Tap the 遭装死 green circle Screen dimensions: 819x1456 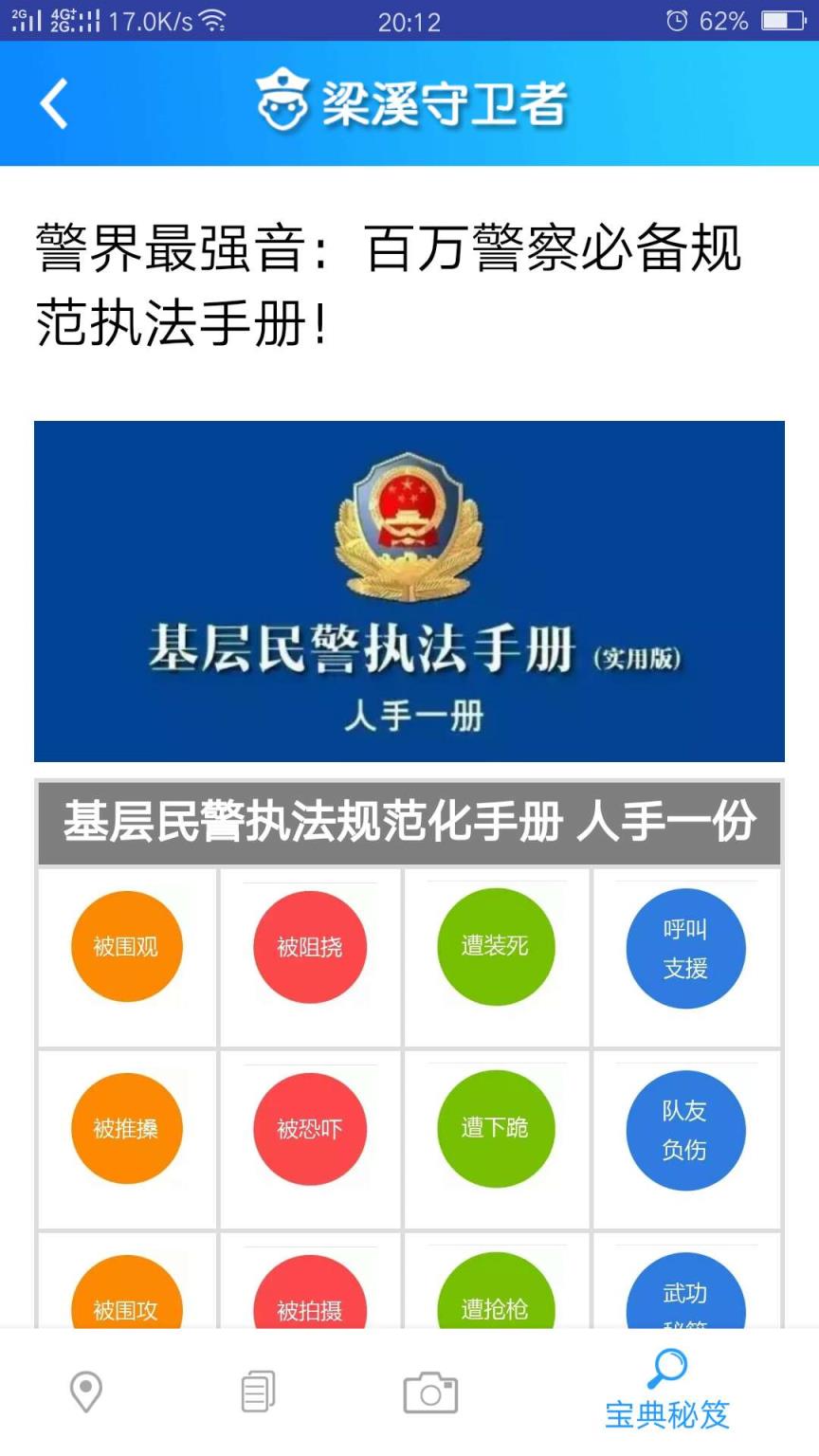pyautogui.click(x=497, y=947)
